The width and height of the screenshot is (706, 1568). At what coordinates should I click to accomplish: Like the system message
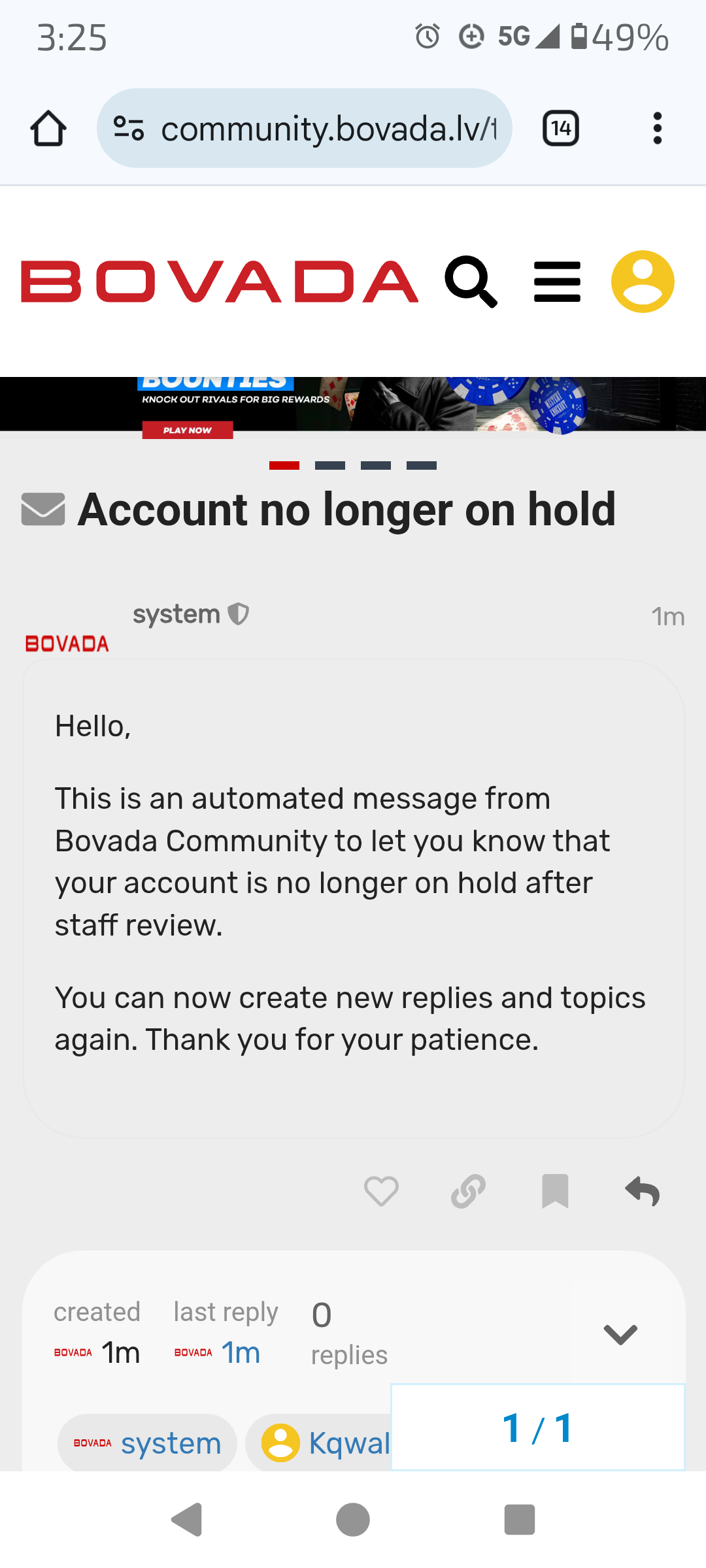(x=381, y=1190)
